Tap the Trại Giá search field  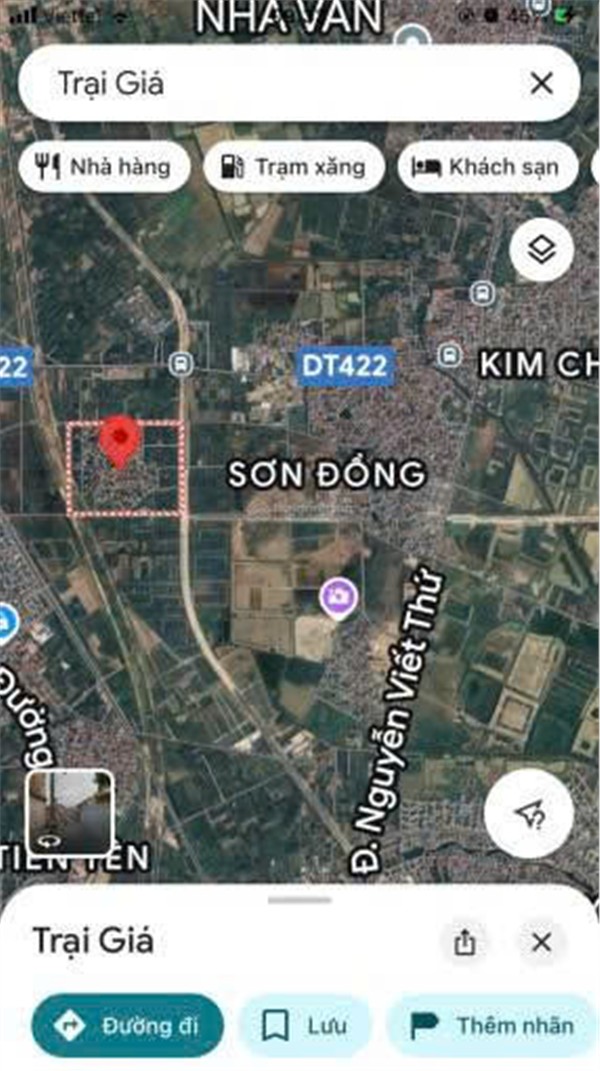pos(270,83)
